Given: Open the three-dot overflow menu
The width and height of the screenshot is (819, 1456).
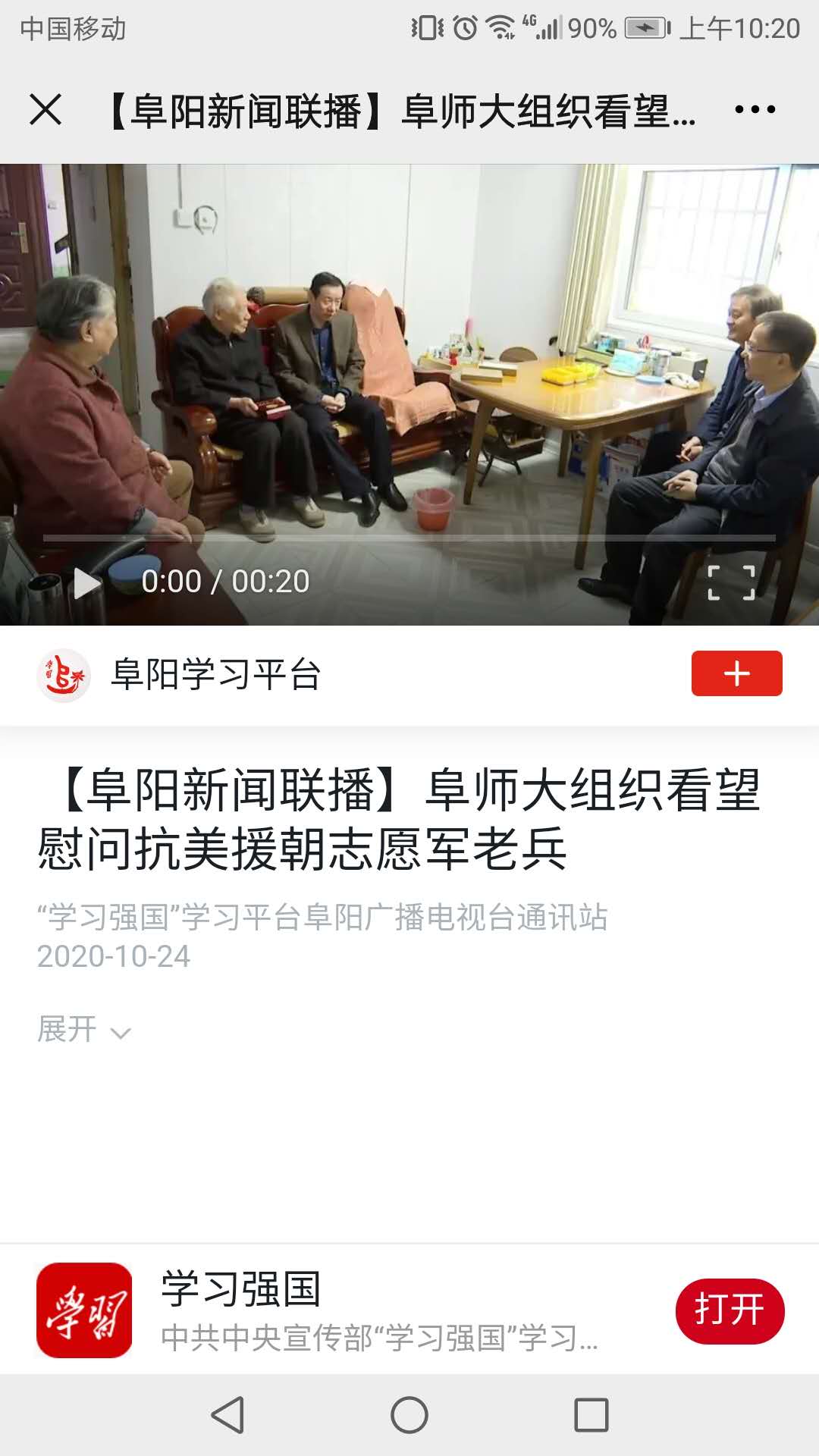Looking at the screenshot, I should click(755, 109).
